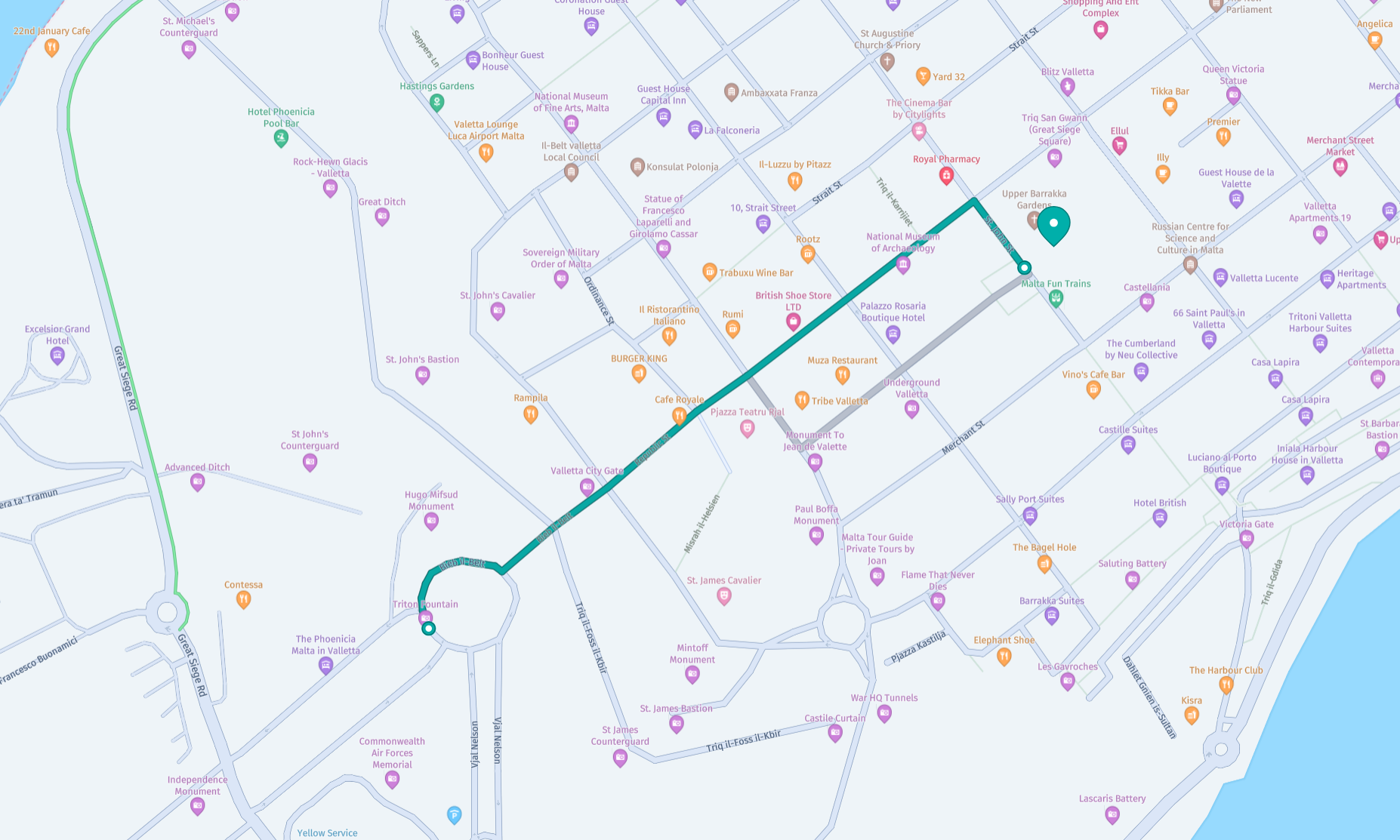Open the Lascaris Battery marker
This screenshot has width=1400, height=840.
coord(1112,814)
